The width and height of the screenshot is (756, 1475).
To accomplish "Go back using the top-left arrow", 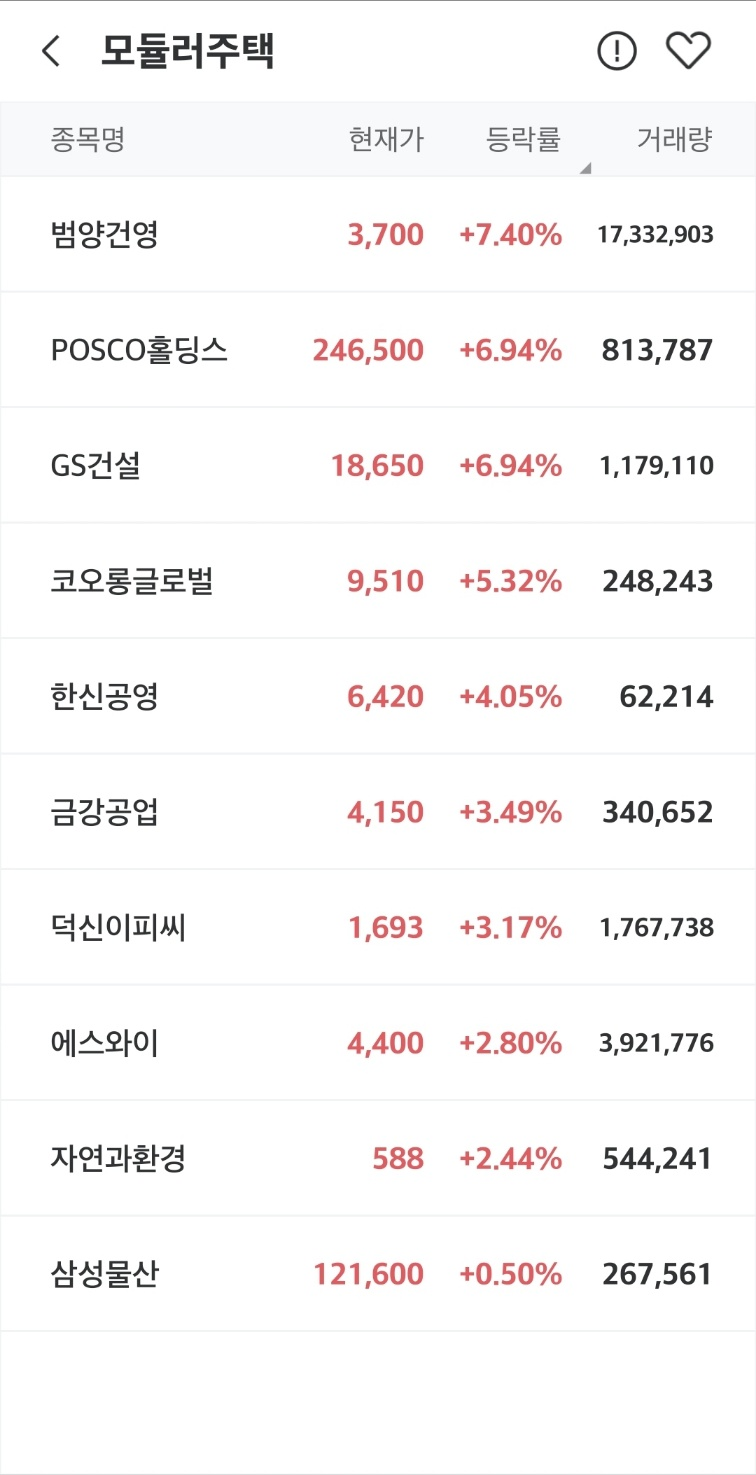I will (x=51, y=51).
